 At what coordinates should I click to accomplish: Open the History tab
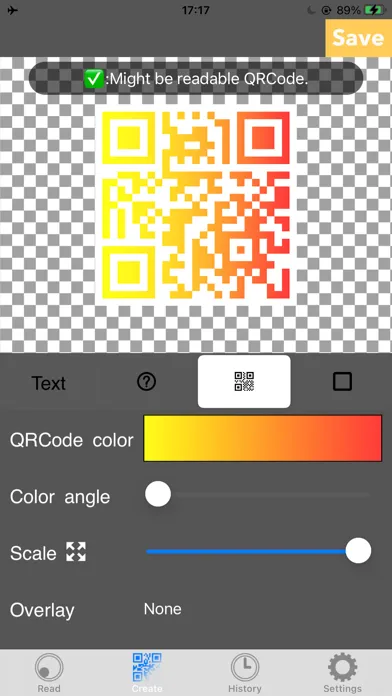click(245, 672)
